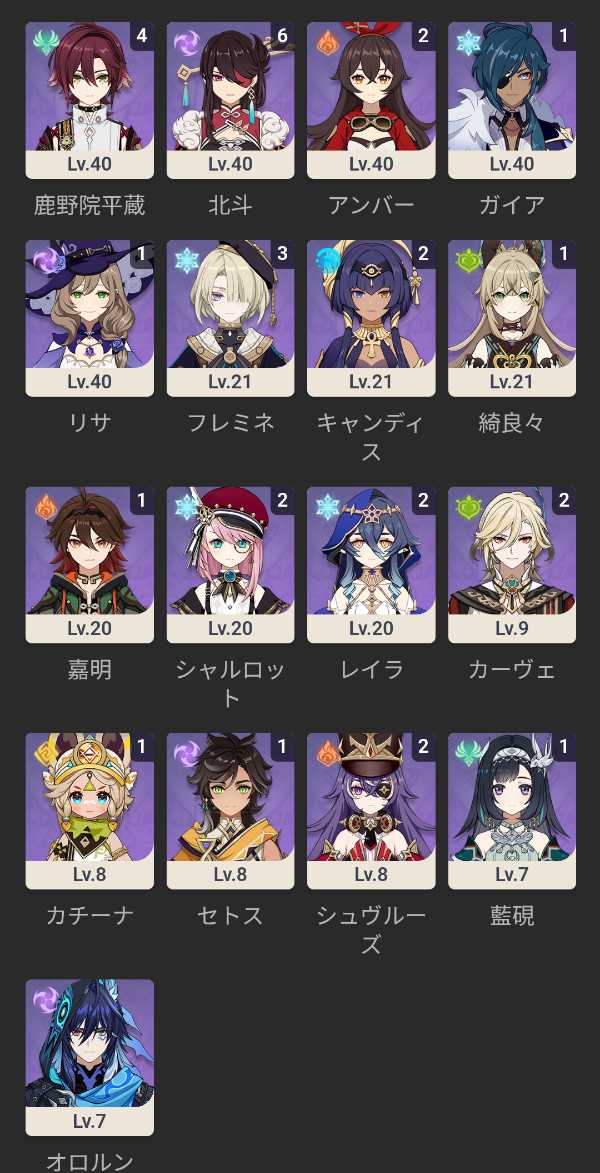Open 嘉明 character details
600x1173 pixels.
click(x=90, y=564)
